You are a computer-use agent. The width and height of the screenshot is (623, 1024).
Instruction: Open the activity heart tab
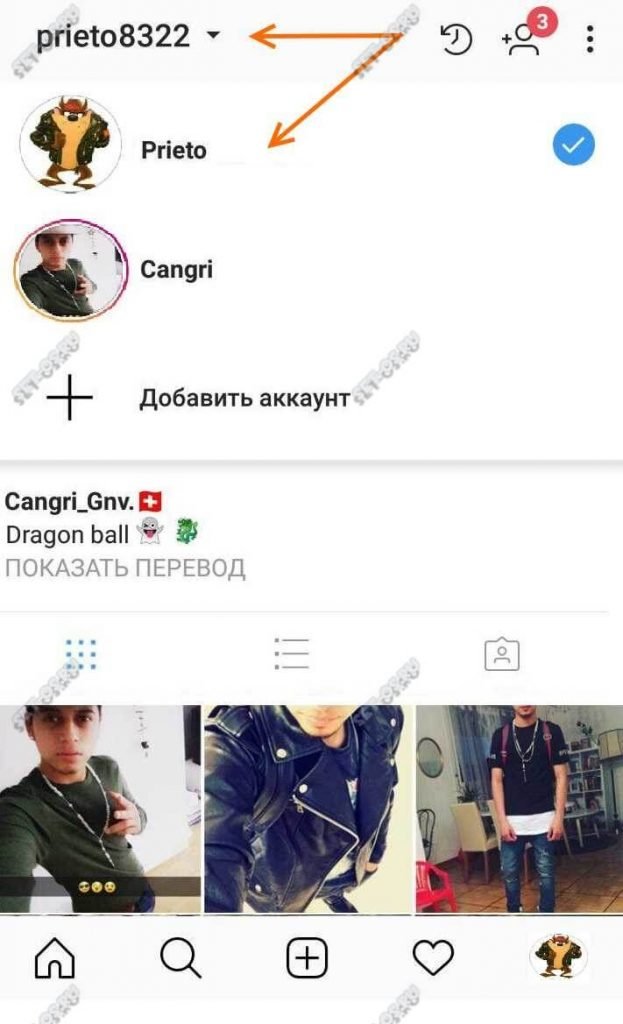(433, 958)
